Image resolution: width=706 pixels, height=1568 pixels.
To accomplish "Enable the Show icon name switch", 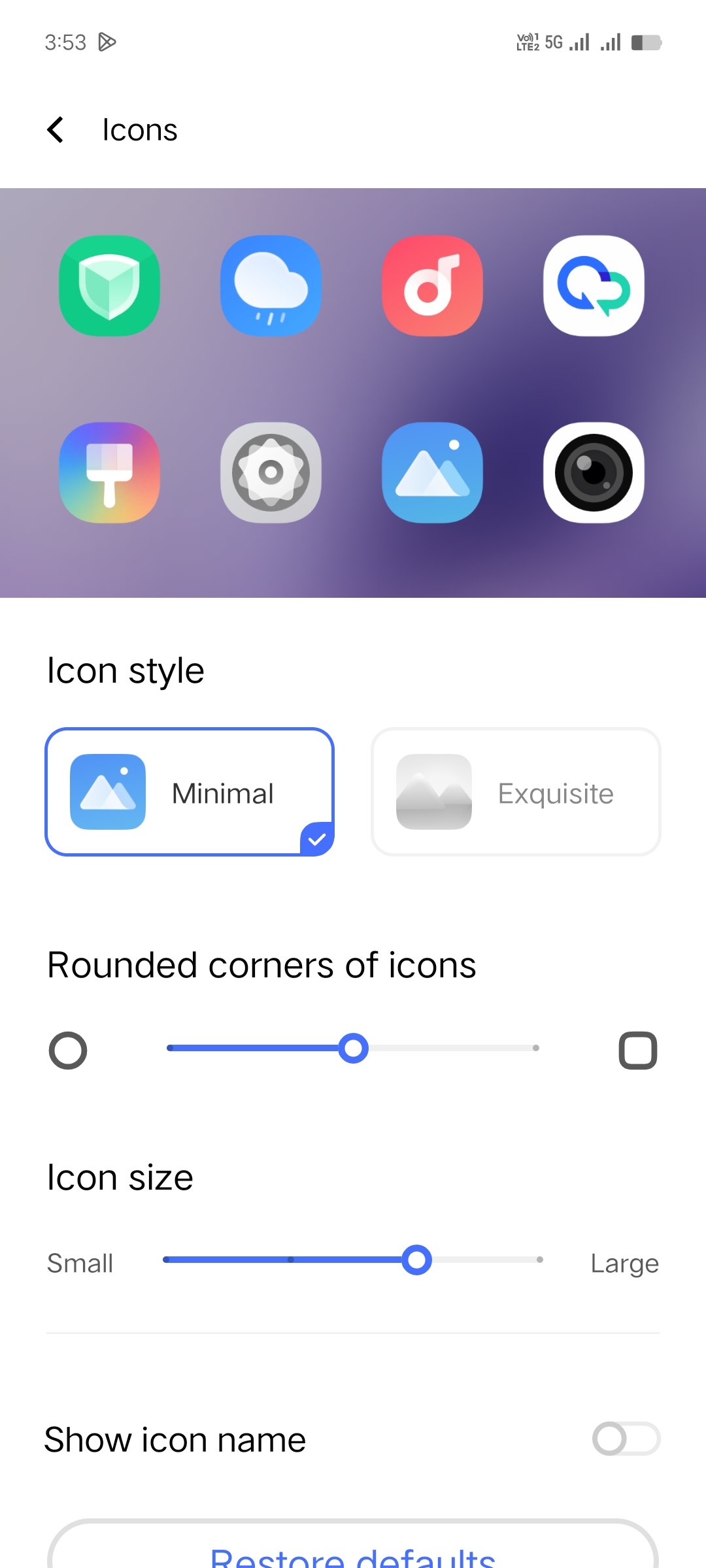I will [x=626, y=1439].
